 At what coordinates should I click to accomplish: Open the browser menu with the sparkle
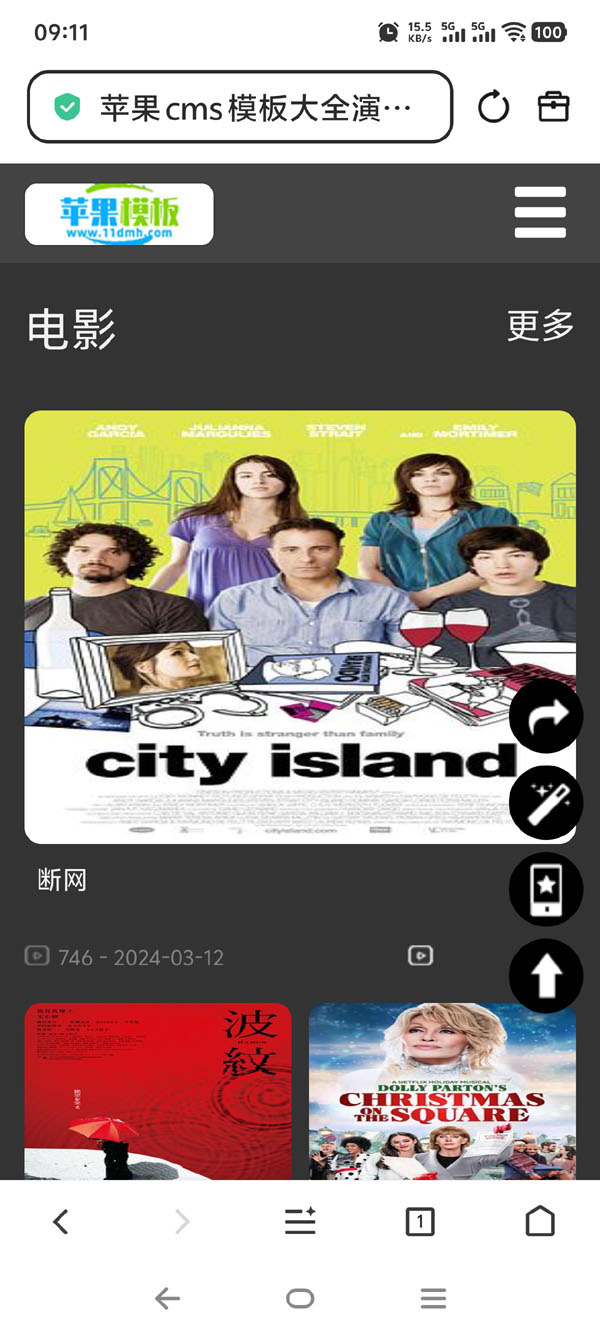point(300,1221)
